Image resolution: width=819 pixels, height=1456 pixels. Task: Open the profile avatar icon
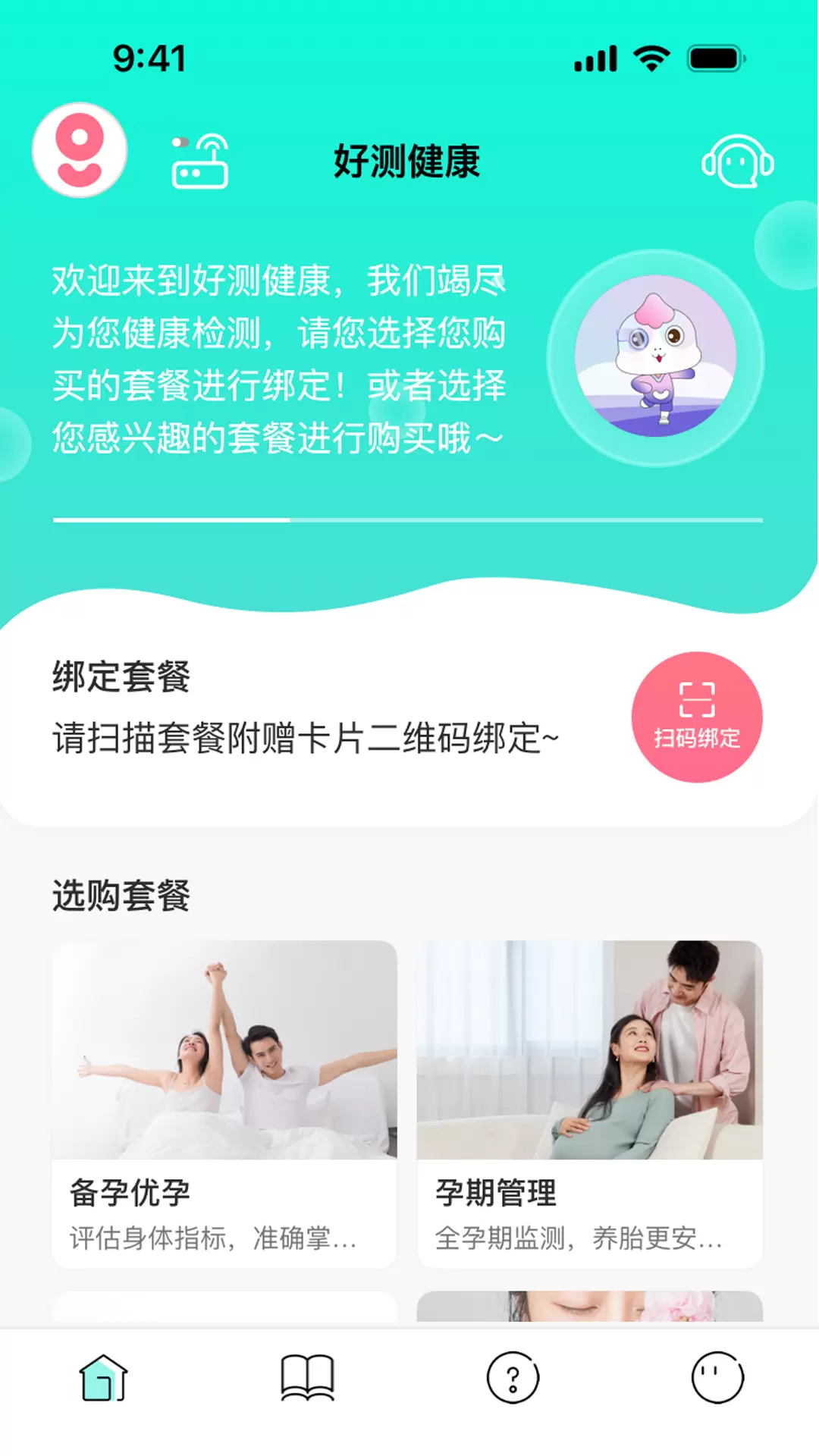point(80,150)
